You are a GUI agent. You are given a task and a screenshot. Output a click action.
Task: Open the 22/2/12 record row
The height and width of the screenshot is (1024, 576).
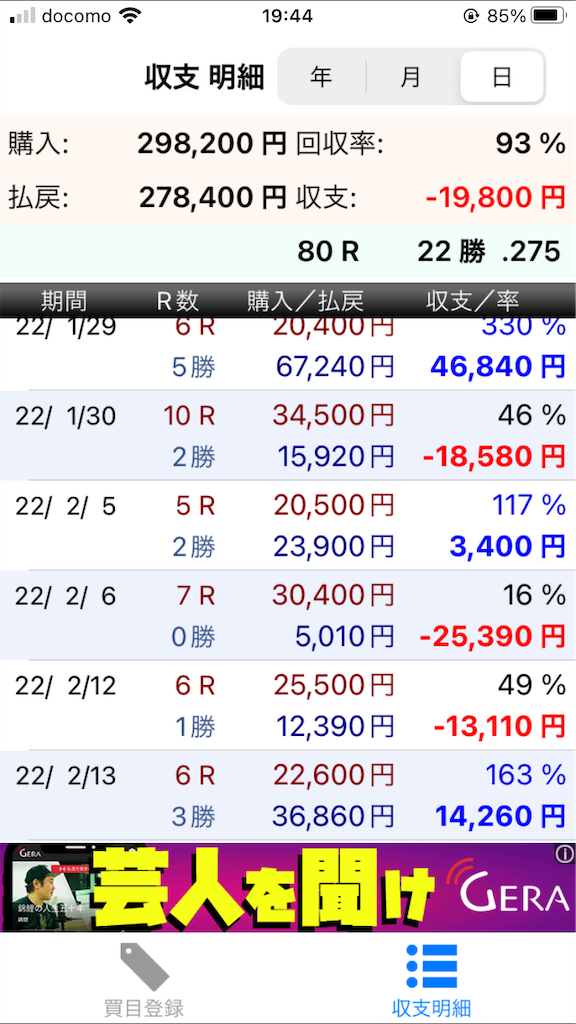(x=288, y=705)
